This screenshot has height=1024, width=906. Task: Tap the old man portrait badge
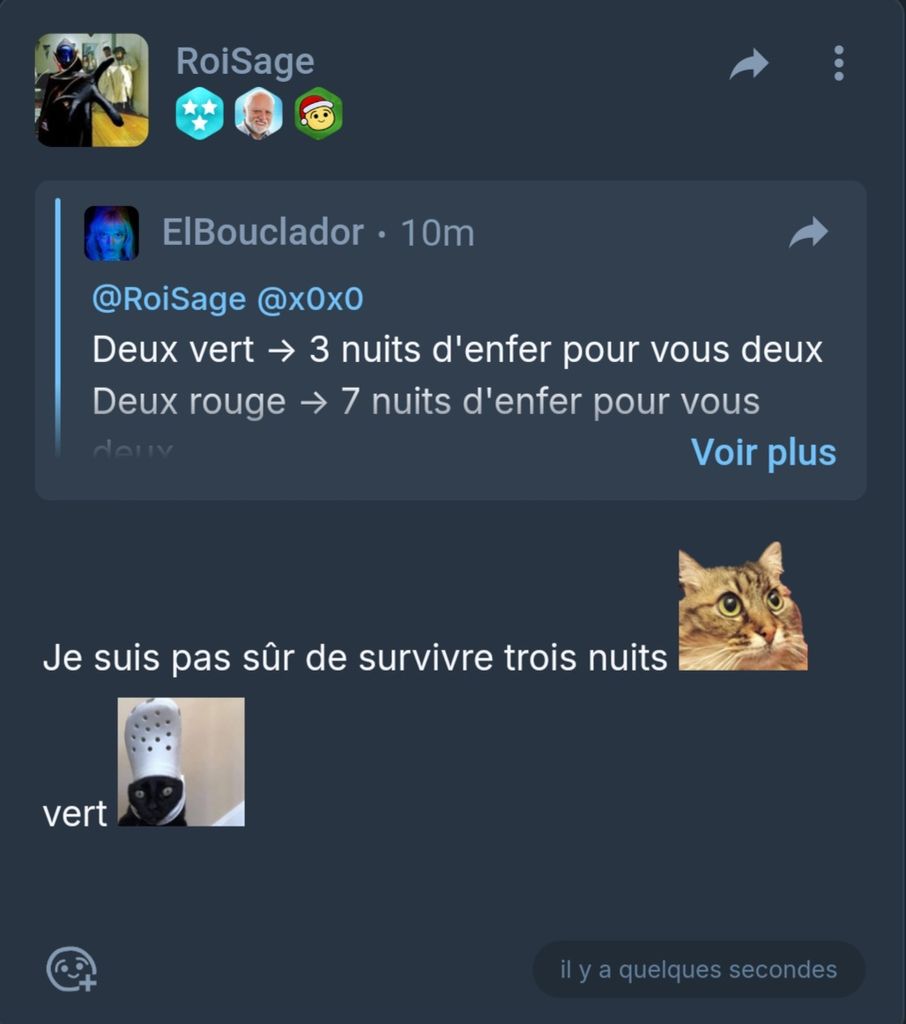pyautogui.click(x=258, y=114)
